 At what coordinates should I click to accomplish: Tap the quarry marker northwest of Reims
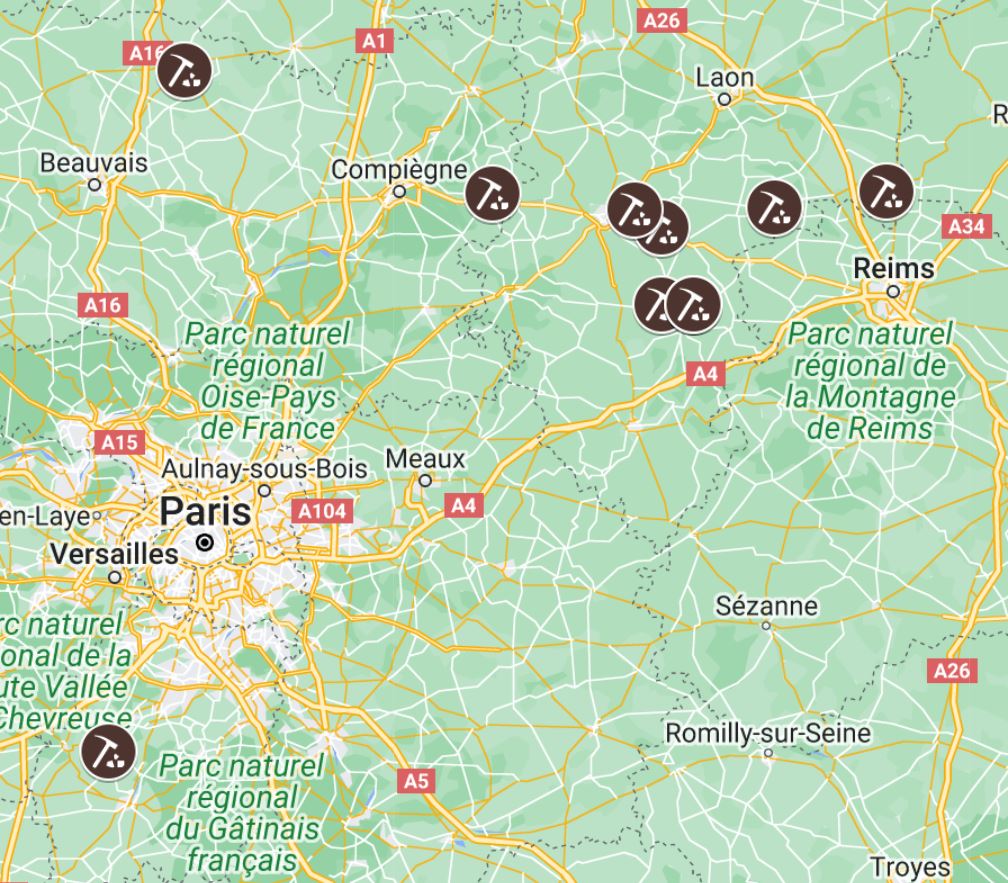click(x=886, y=191)
